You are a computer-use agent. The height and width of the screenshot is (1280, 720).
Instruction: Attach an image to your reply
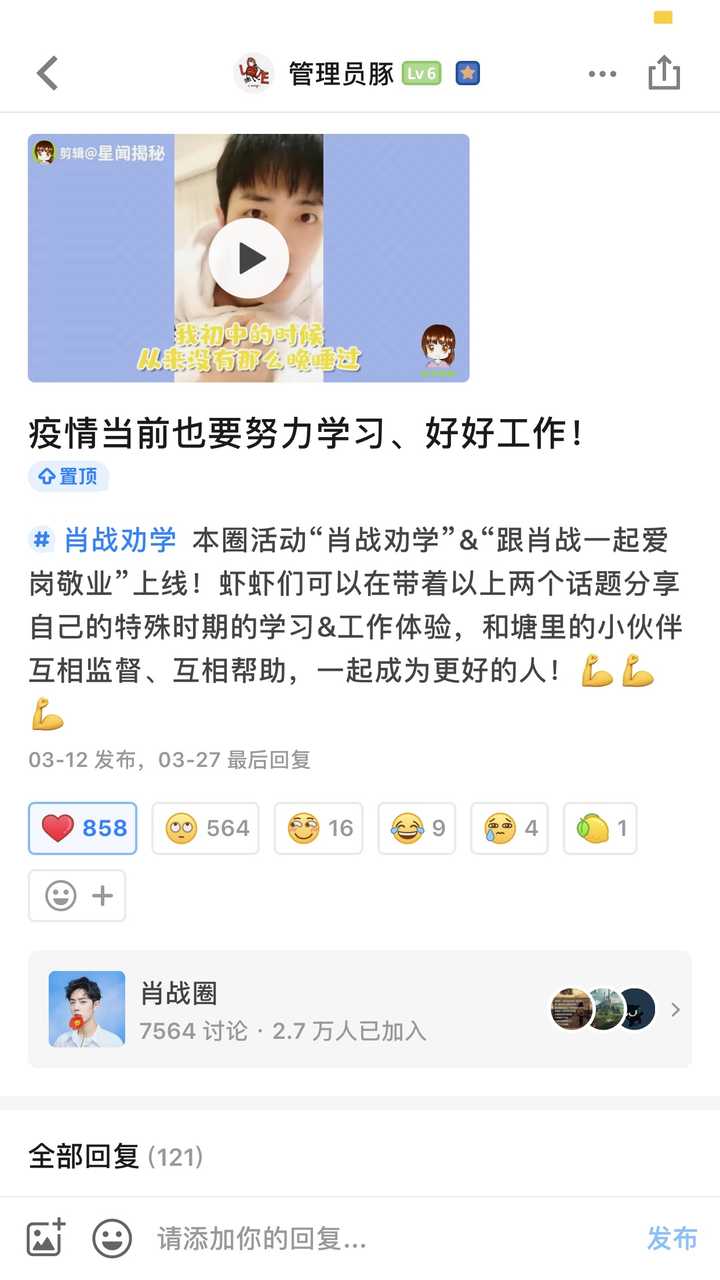(46, 1239)
